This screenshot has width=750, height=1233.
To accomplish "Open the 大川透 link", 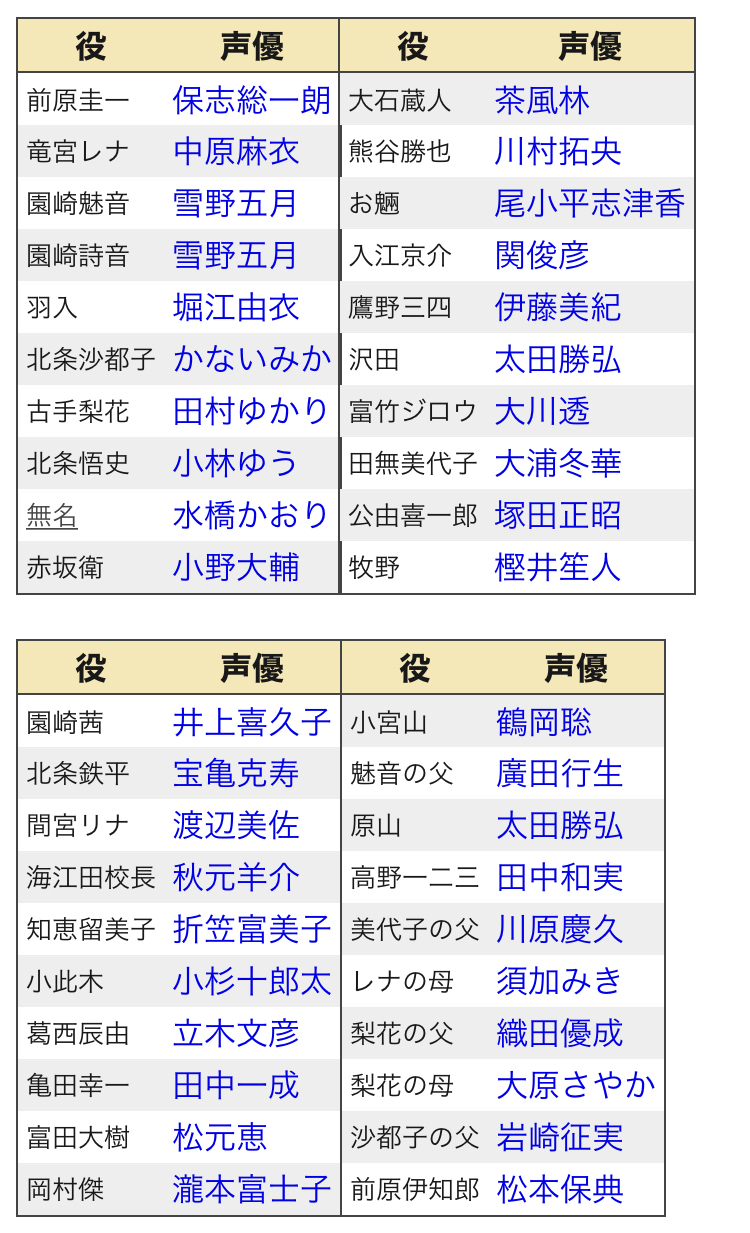I will point(542,412).
